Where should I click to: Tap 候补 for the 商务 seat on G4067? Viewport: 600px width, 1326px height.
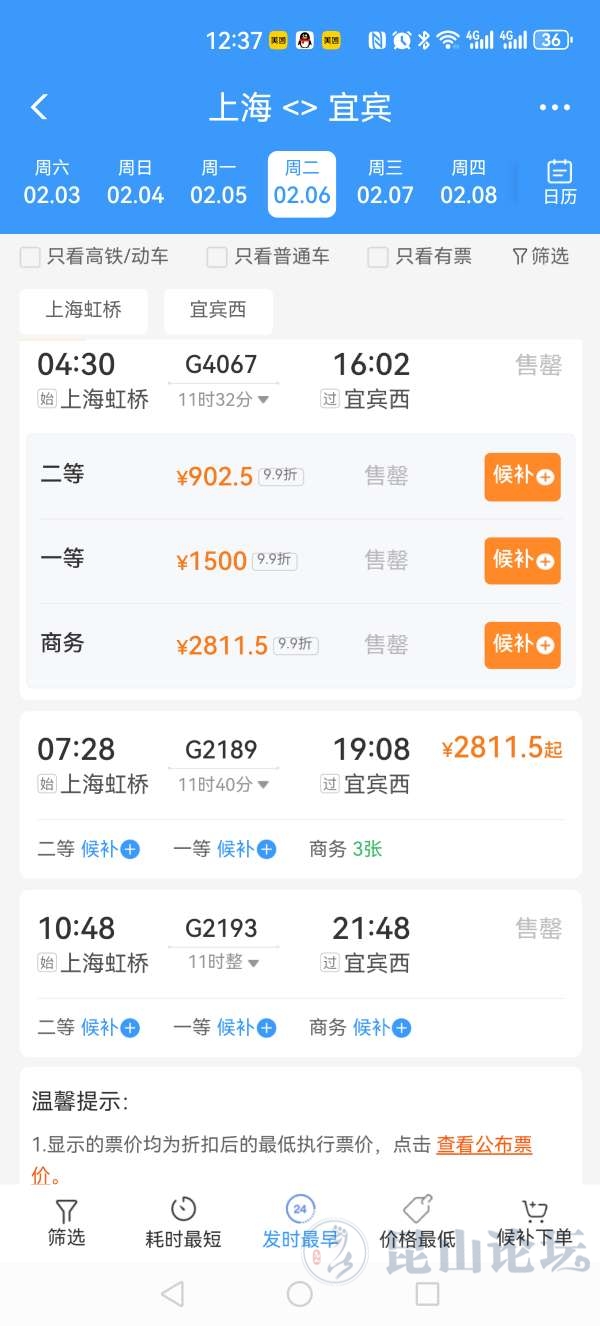click(522, 645)
